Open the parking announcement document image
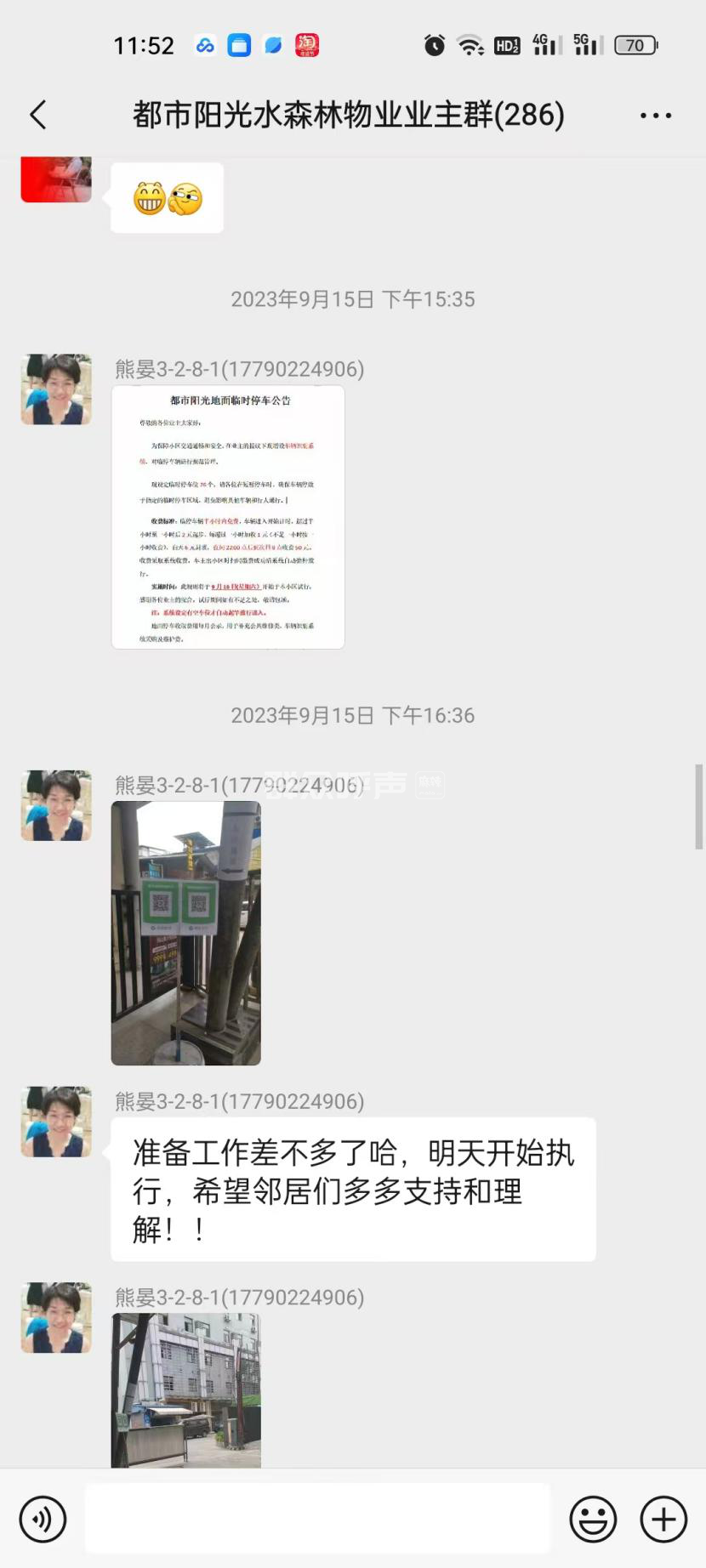This screenshot has height=1568, width=706. [x=228, y=517]
